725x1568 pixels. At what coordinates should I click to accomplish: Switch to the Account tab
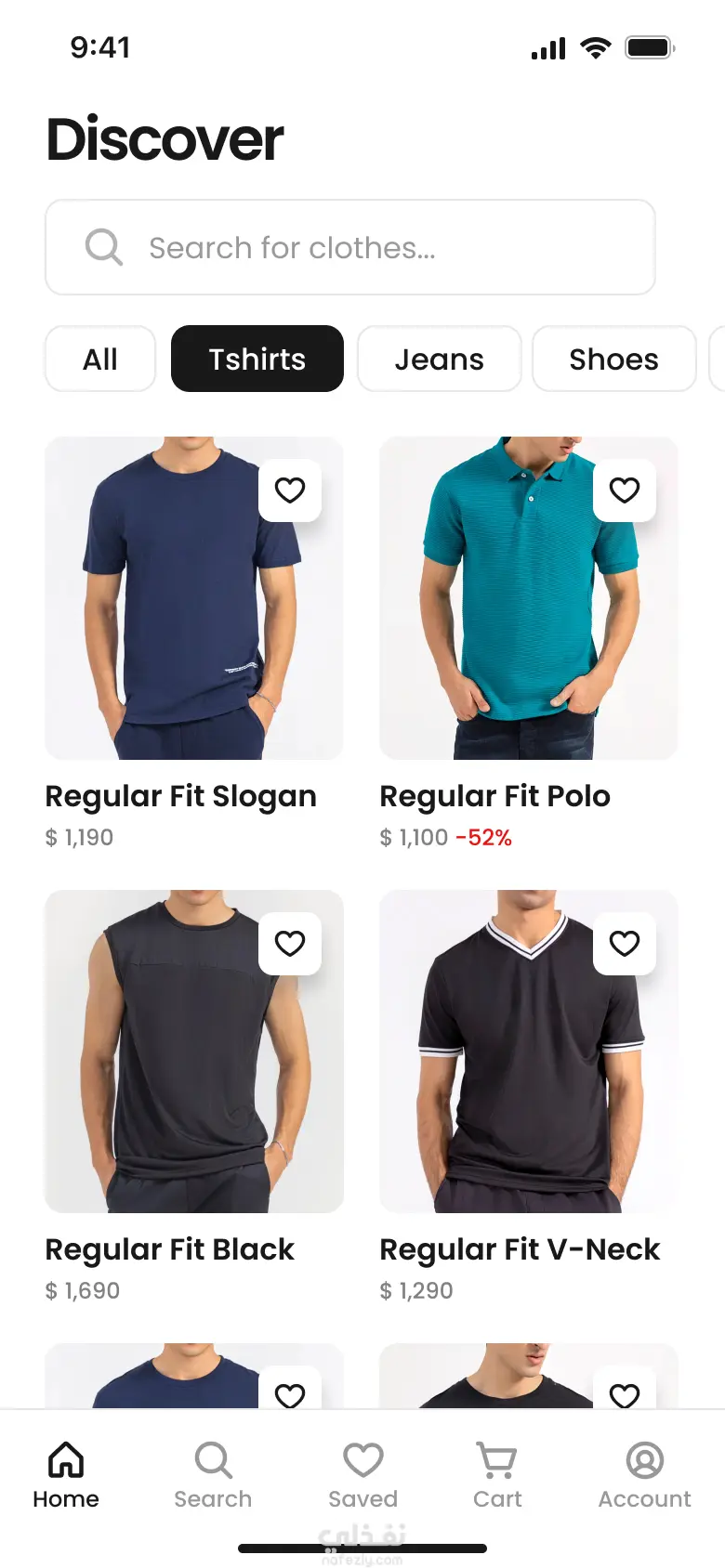pos(644,1474)
